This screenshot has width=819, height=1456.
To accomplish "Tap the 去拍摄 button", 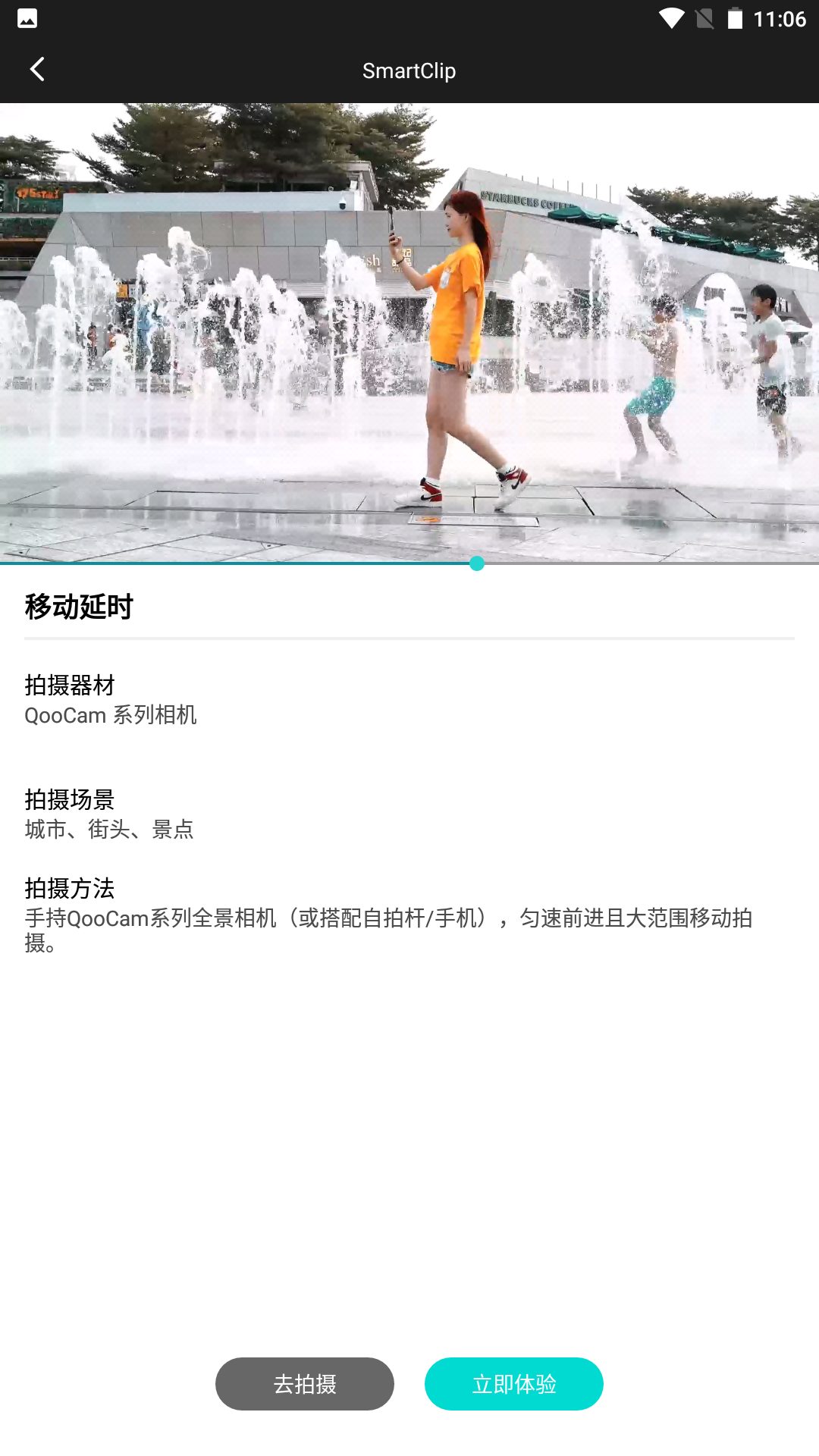I will pos(305,1384).
